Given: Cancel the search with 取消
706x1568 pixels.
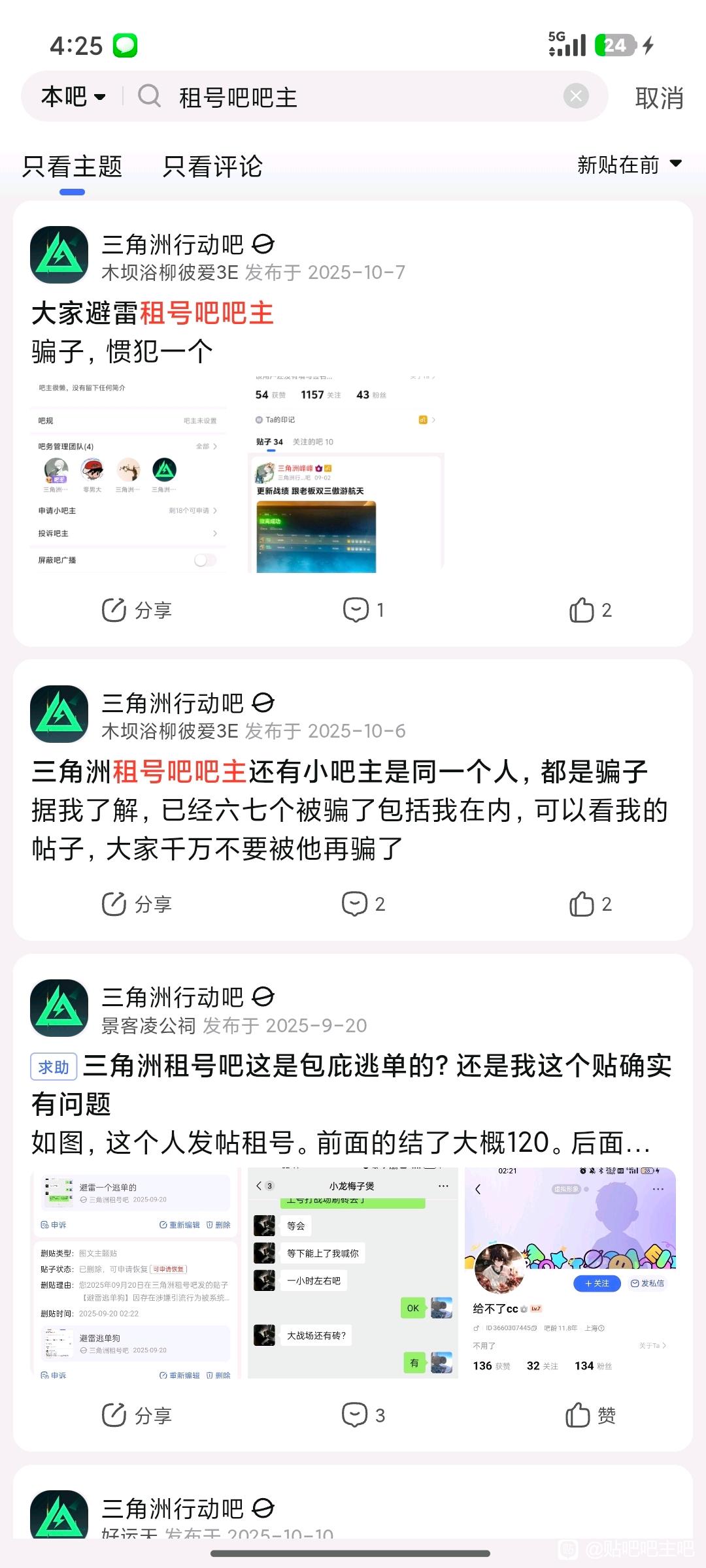Looking at the screenshot, I should click(x=659, y=98).
